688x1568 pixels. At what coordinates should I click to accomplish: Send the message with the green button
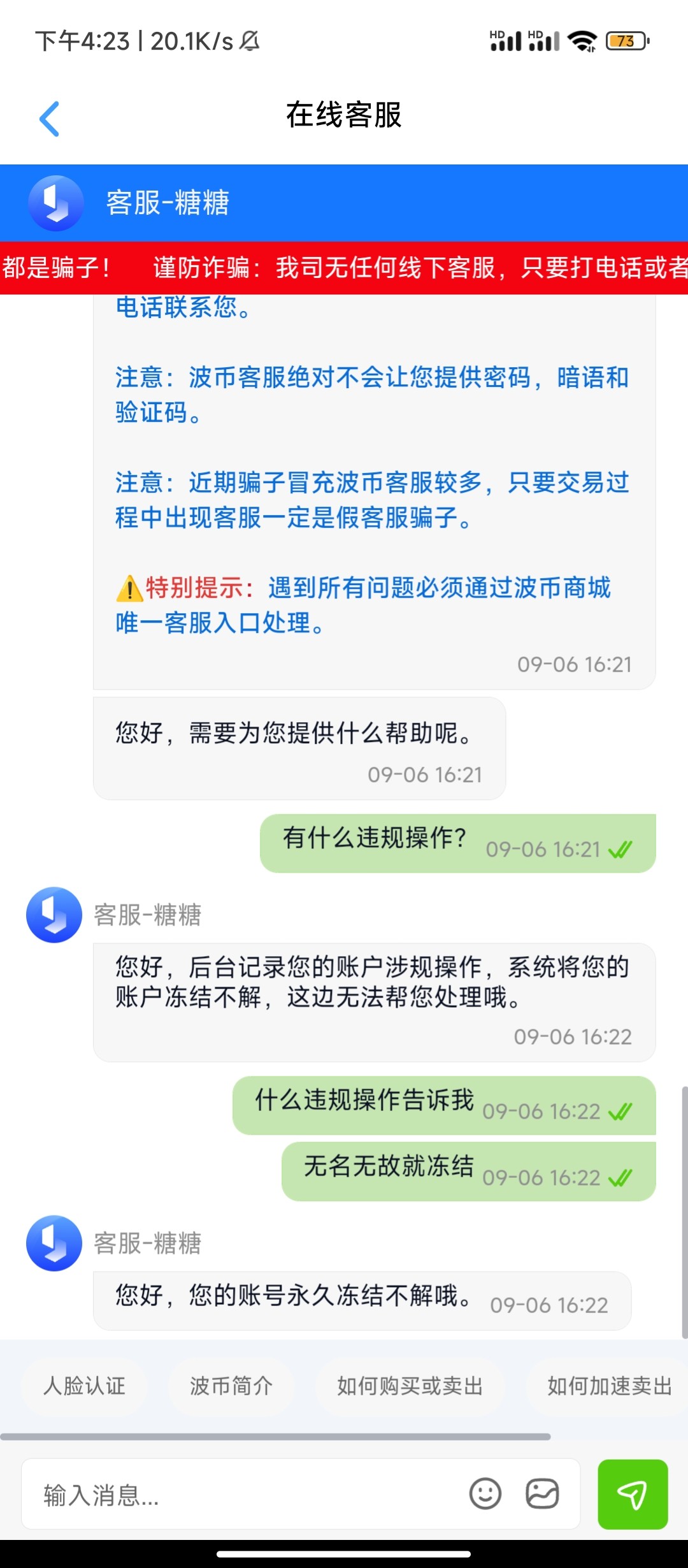(632, 1494)
